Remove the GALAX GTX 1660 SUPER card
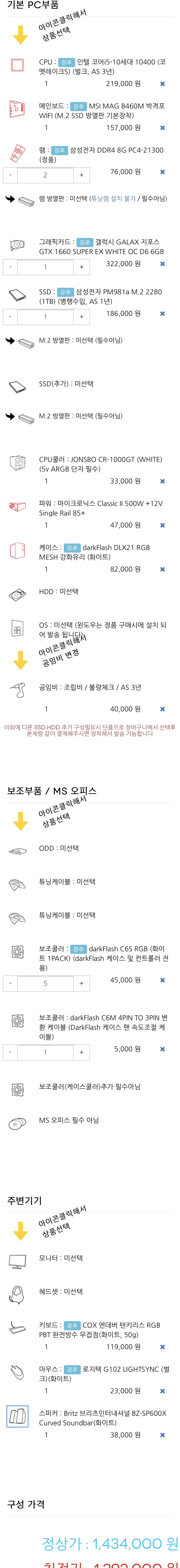The width and height of the screenshot is (180, 1568). tap(162, 264)
